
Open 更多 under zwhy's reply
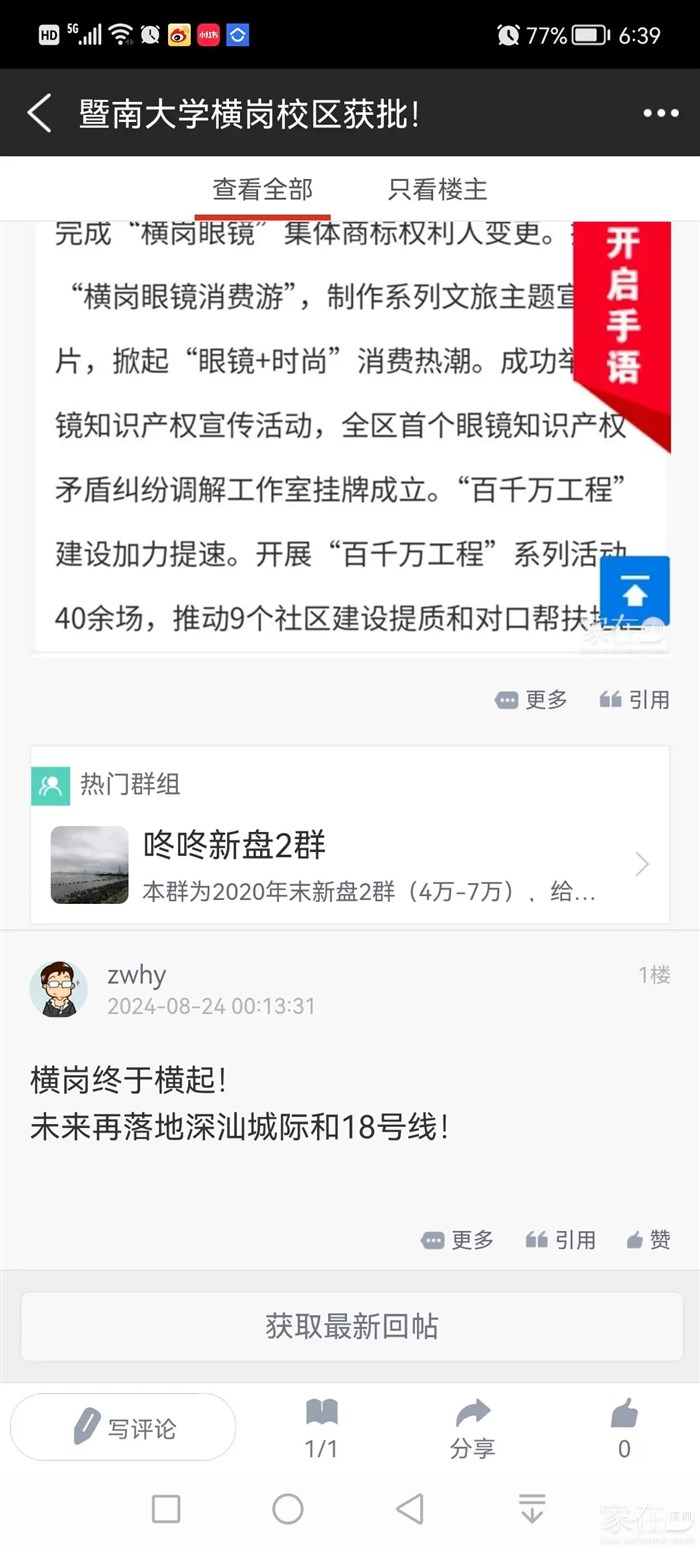tap(458, 1240)
